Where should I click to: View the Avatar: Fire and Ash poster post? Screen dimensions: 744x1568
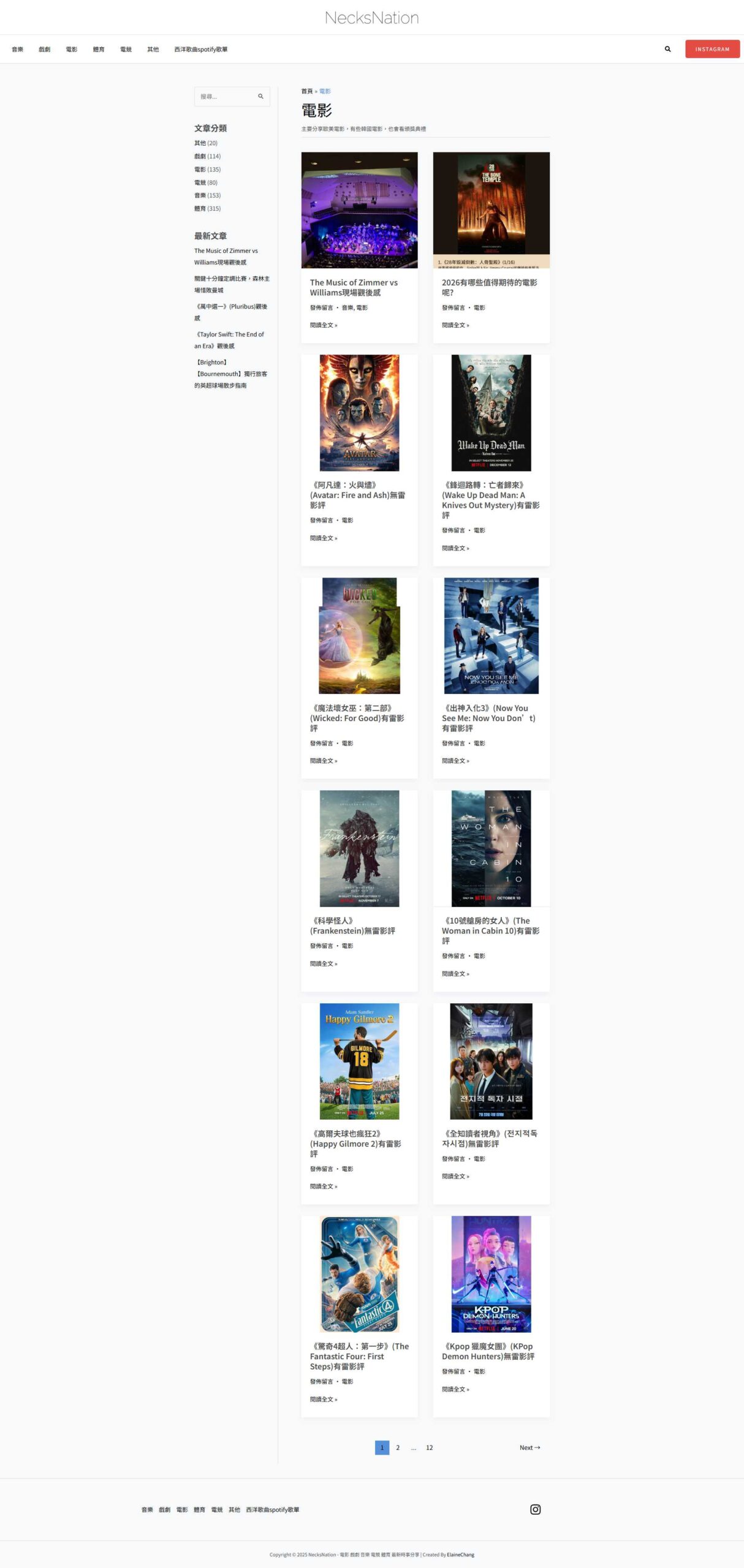(x=359, y=413)
